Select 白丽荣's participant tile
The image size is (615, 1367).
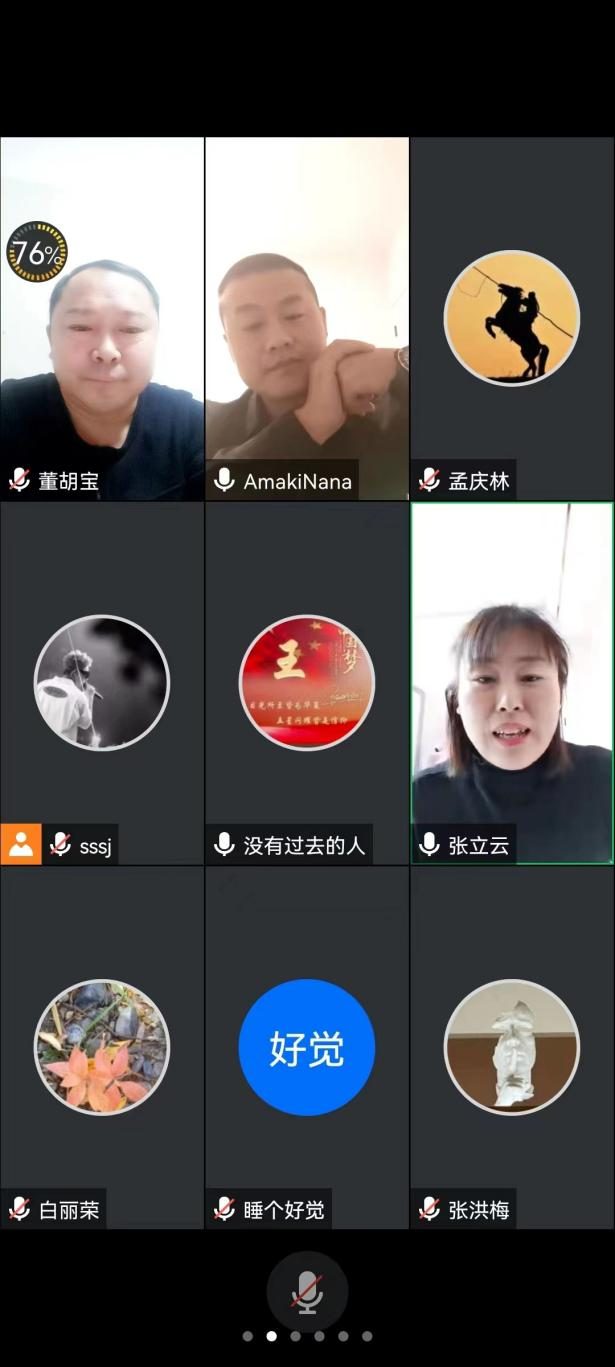click(102, 1047)
